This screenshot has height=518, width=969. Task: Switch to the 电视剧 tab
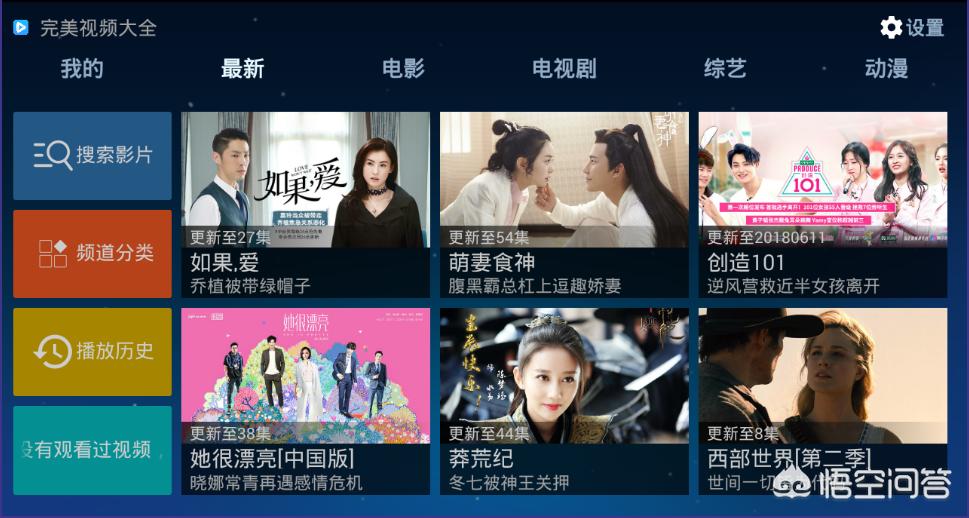point(564,69)
